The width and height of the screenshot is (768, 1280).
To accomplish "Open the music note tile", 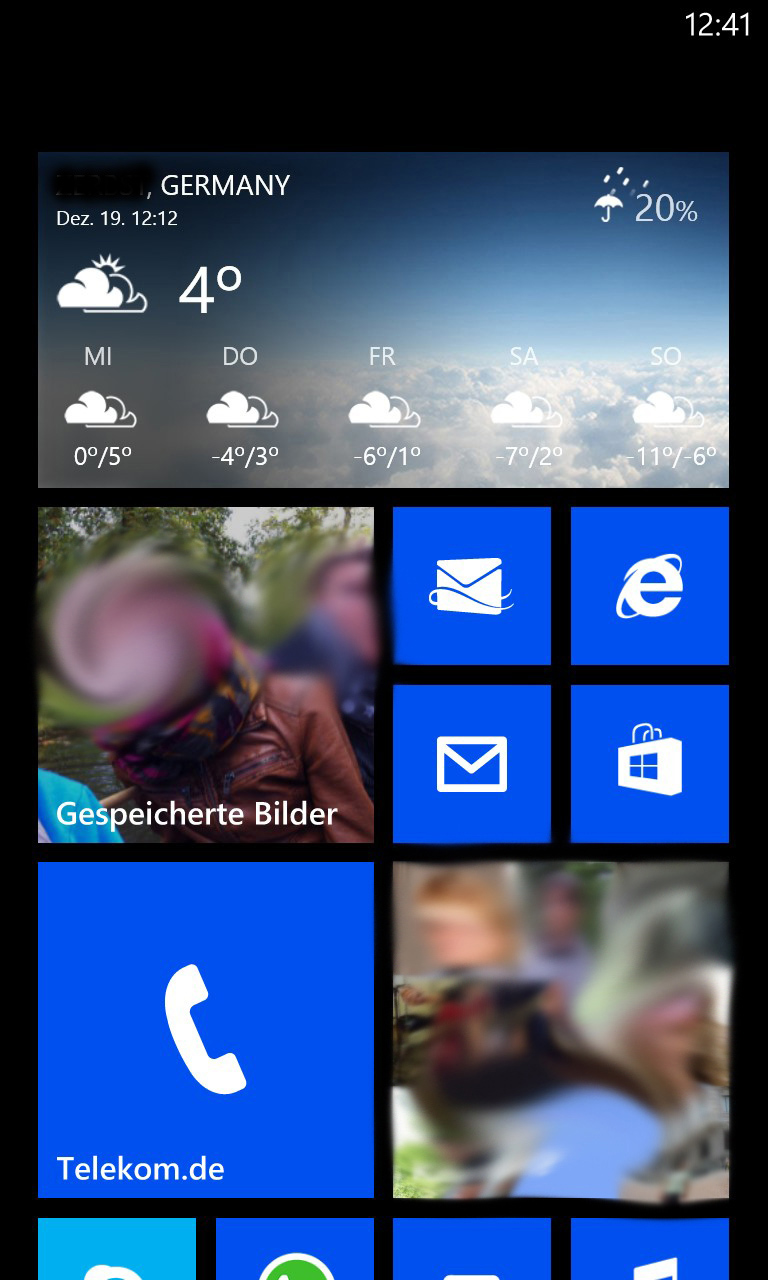I will (x=650, y=1249).
